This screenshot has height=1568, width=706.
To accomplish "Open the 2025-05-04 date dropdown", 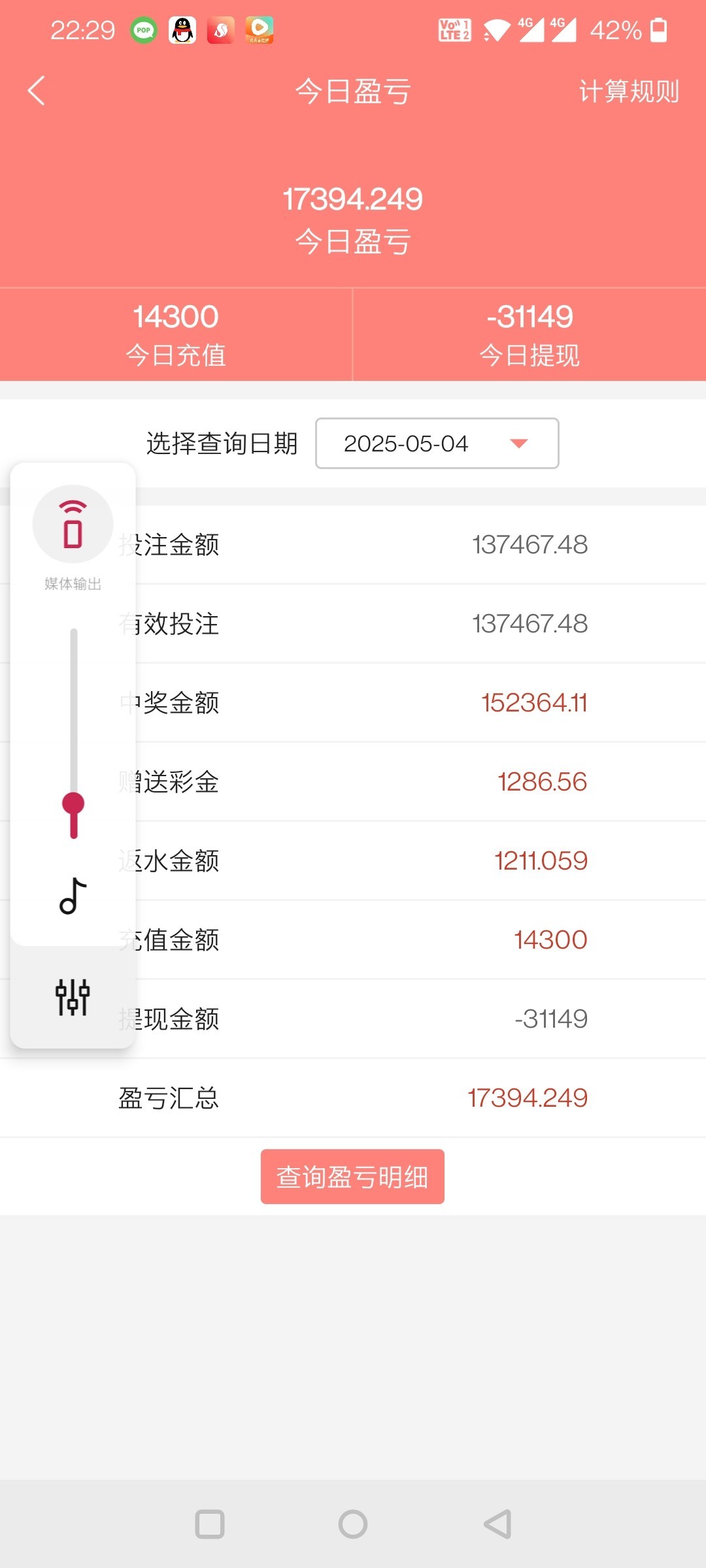I will [437, 444].
